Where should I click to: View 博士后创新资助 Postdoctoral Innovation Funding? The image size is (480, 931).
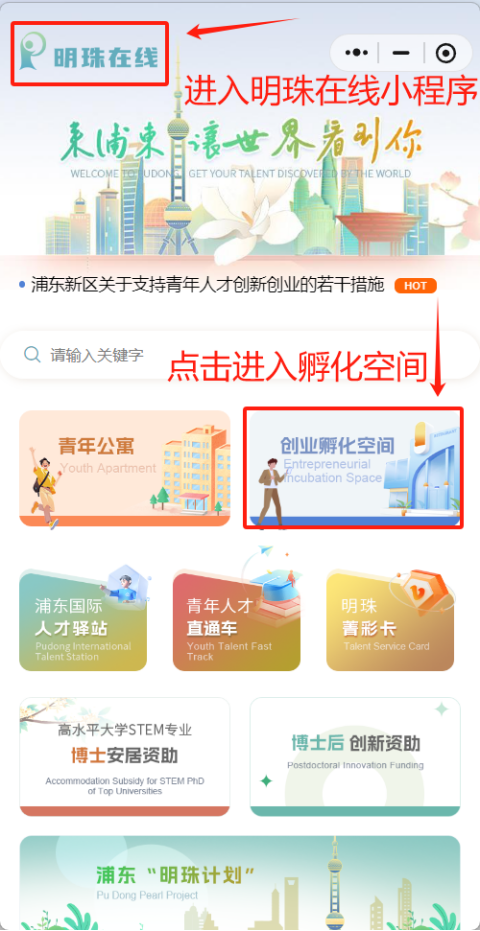point(355,757)
